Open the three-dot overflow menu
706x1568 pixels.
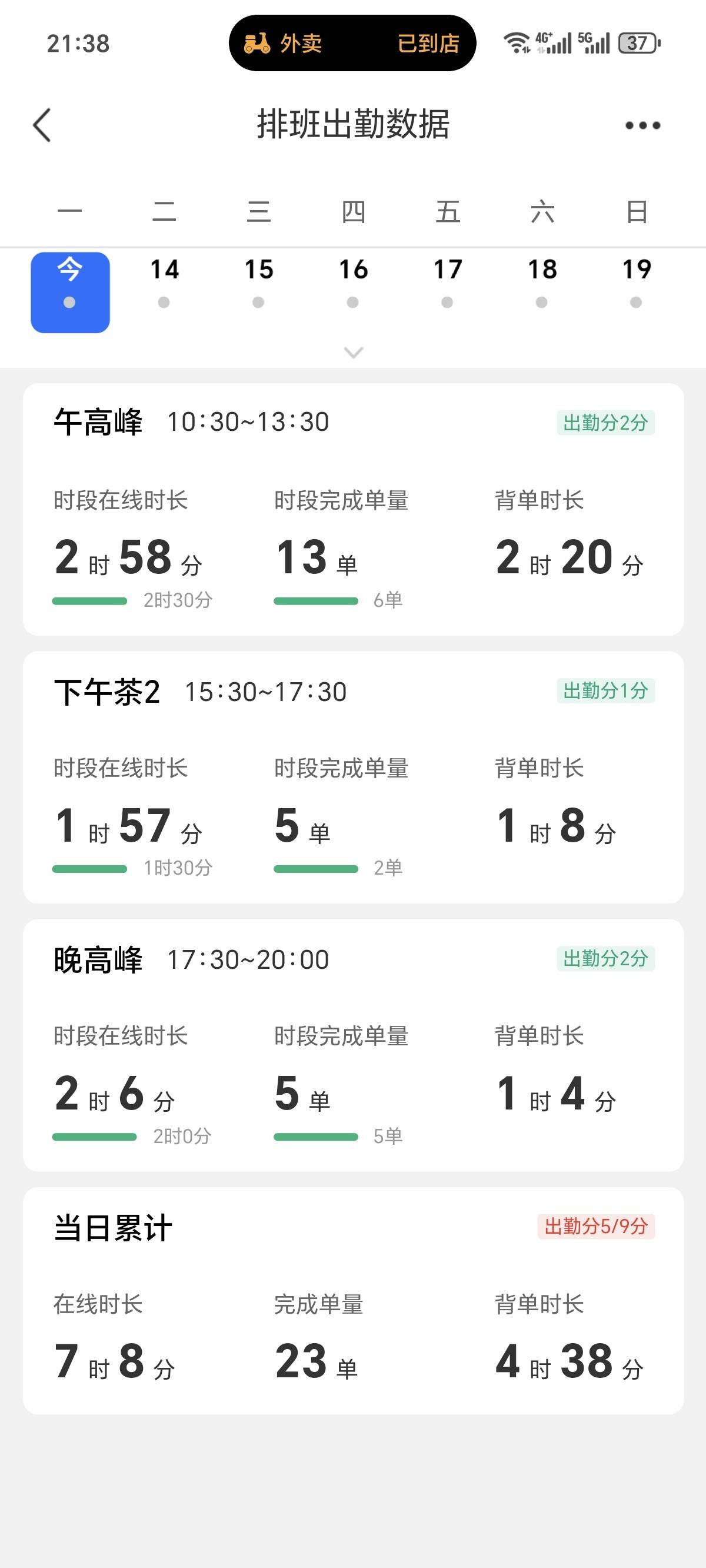pyautogui.click(x=642, y=125)
